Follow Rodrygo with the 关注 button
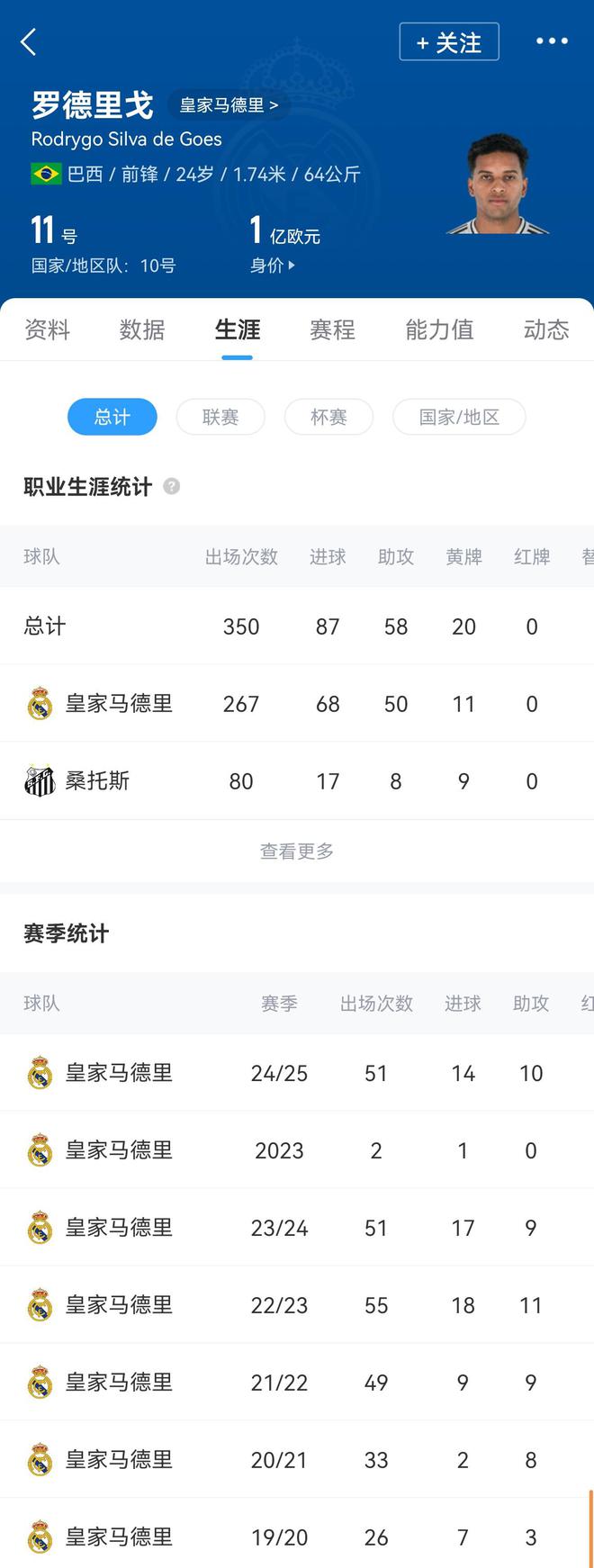 pos(448,42)
